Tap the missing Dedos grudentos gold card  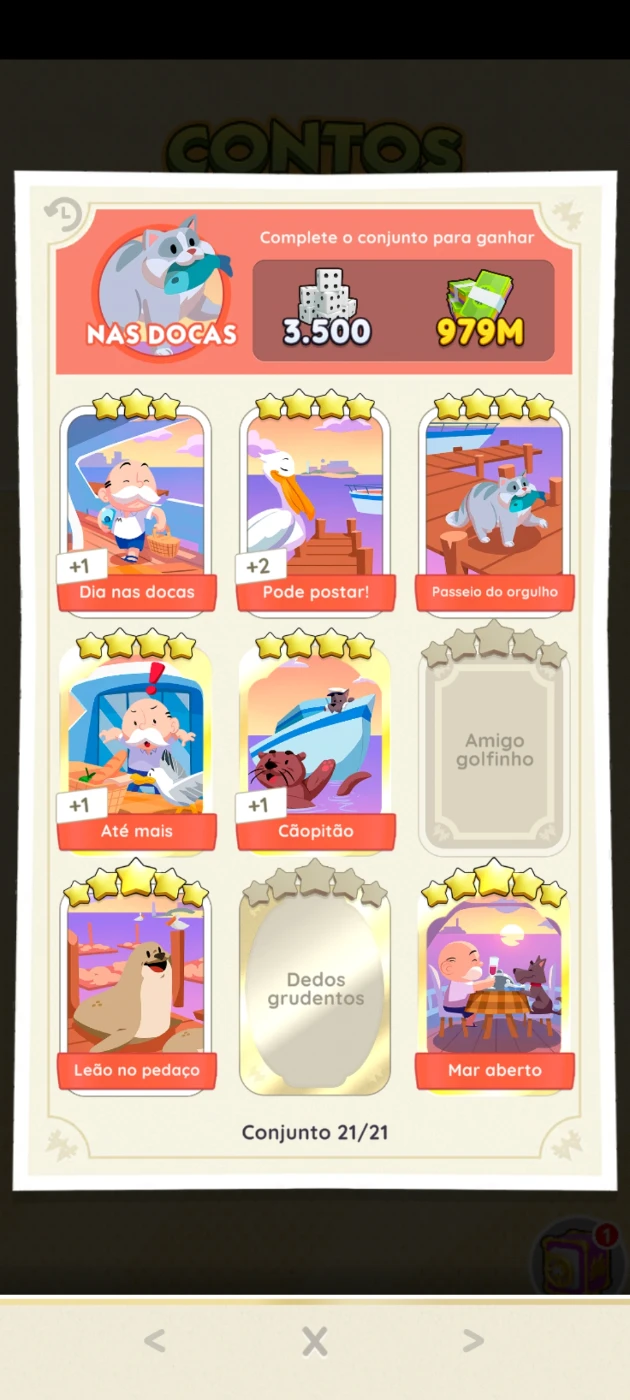coord(315,980)
